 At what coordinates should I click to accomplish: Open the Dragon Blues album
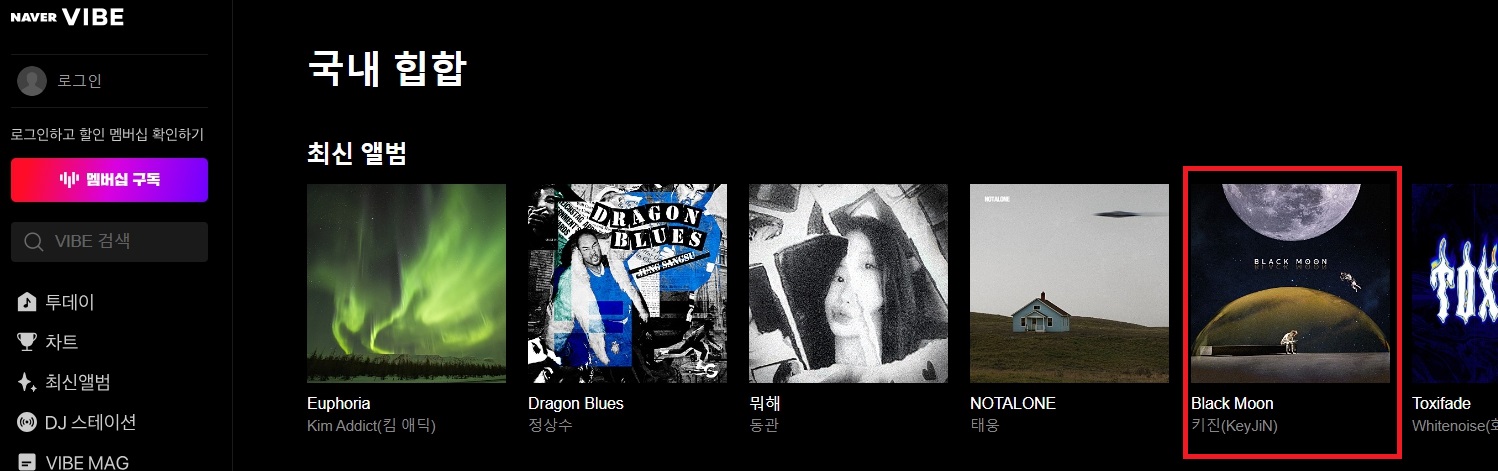click(627, 283)
